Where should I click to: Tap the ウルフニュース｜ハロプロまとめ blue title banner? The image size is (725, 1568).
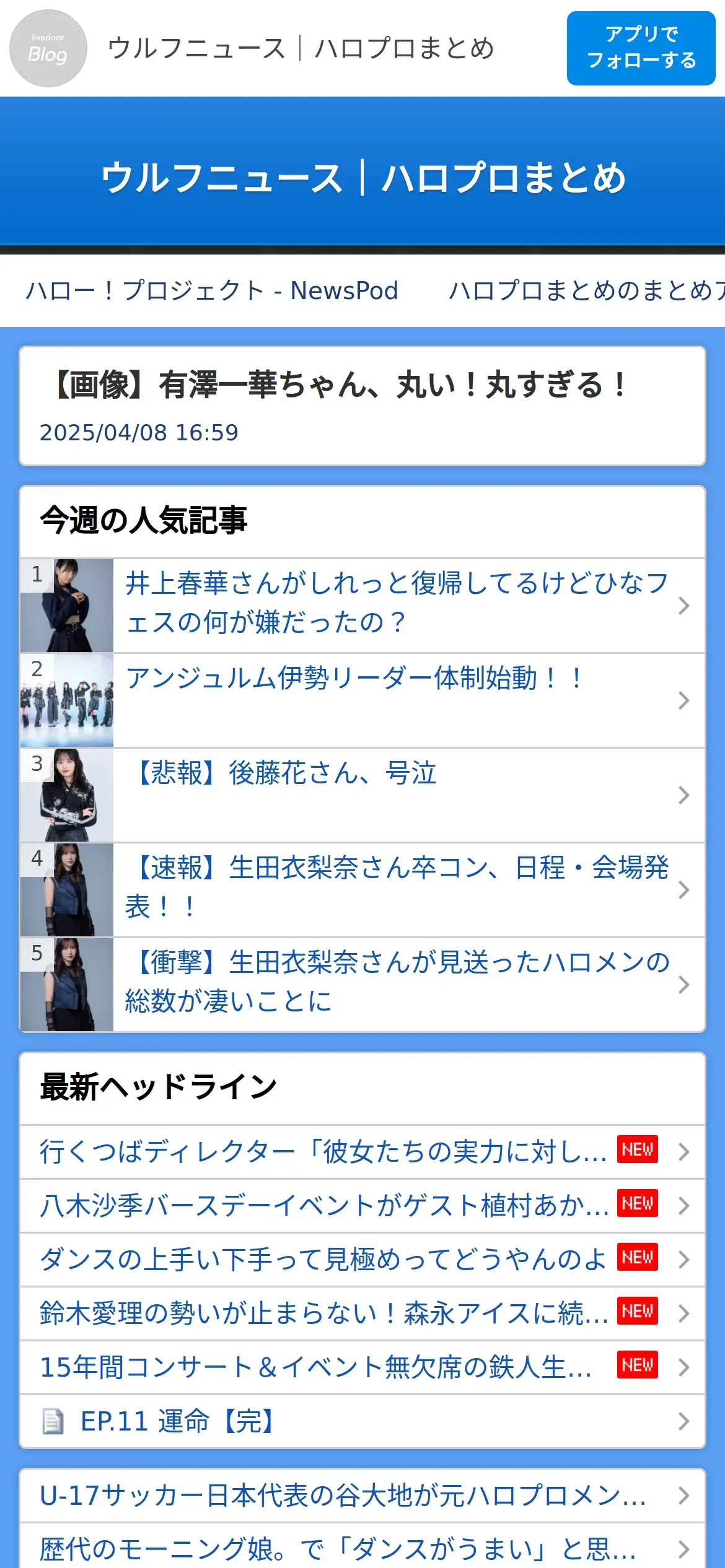pos(362,177)
